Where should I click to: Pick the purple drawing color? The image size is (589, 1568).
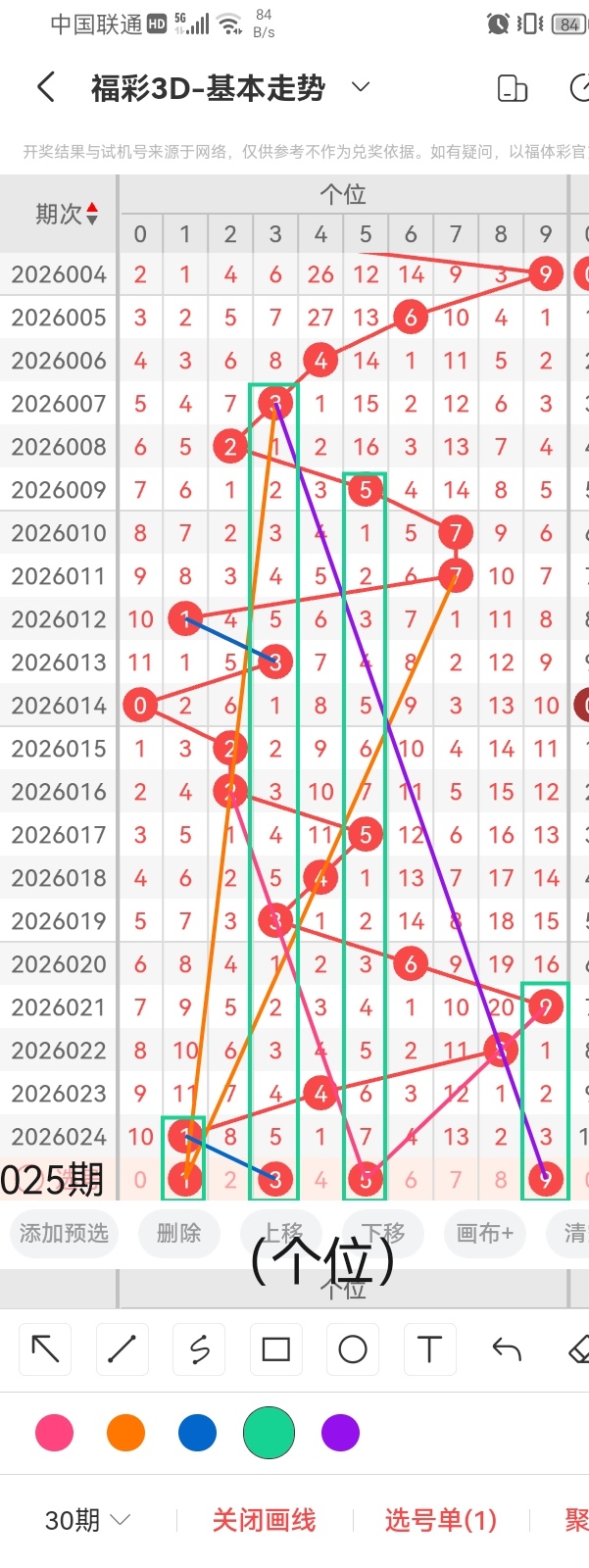click(340, 1433)
